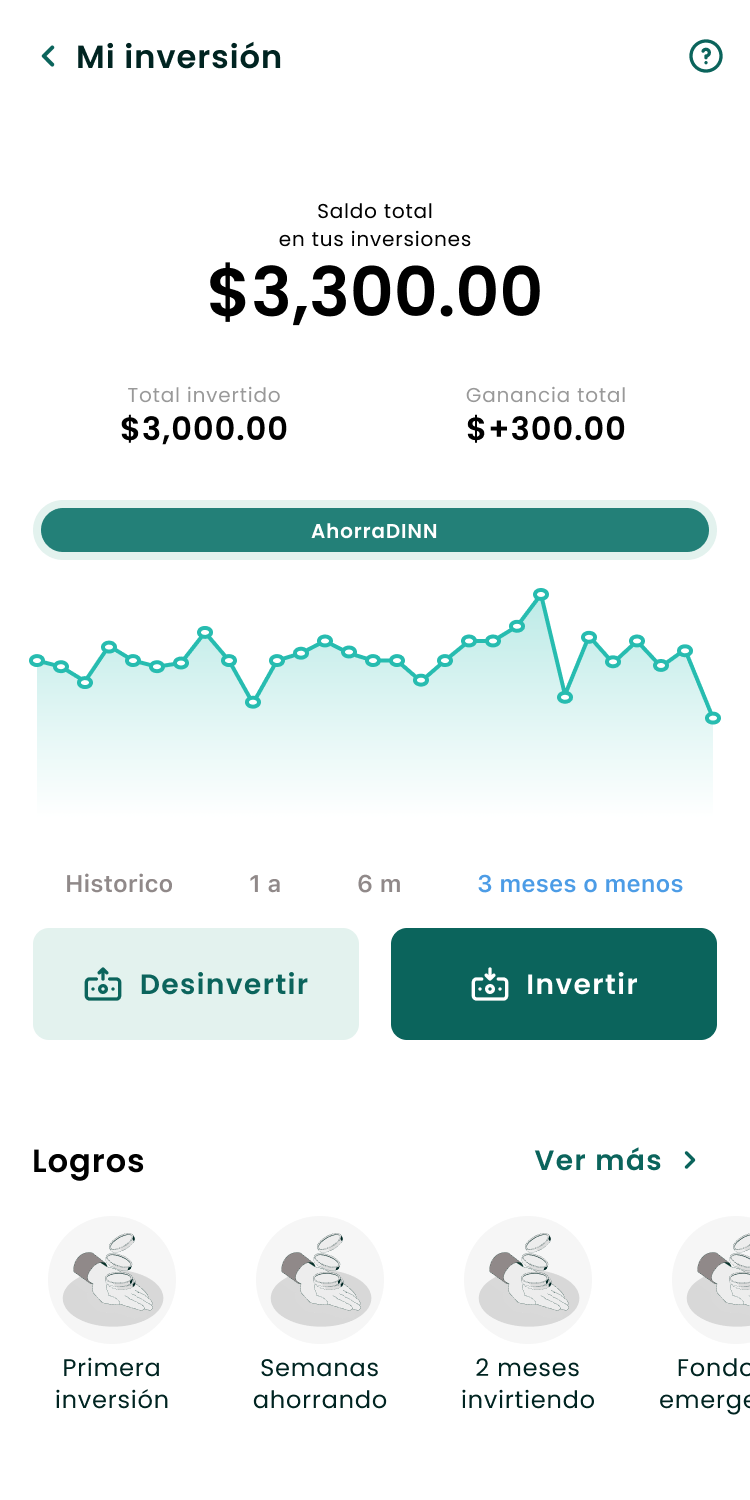Screen dimensions: 750x1500
Task: Open Ver más for Logros
Action: click(x=615, y=1160)
